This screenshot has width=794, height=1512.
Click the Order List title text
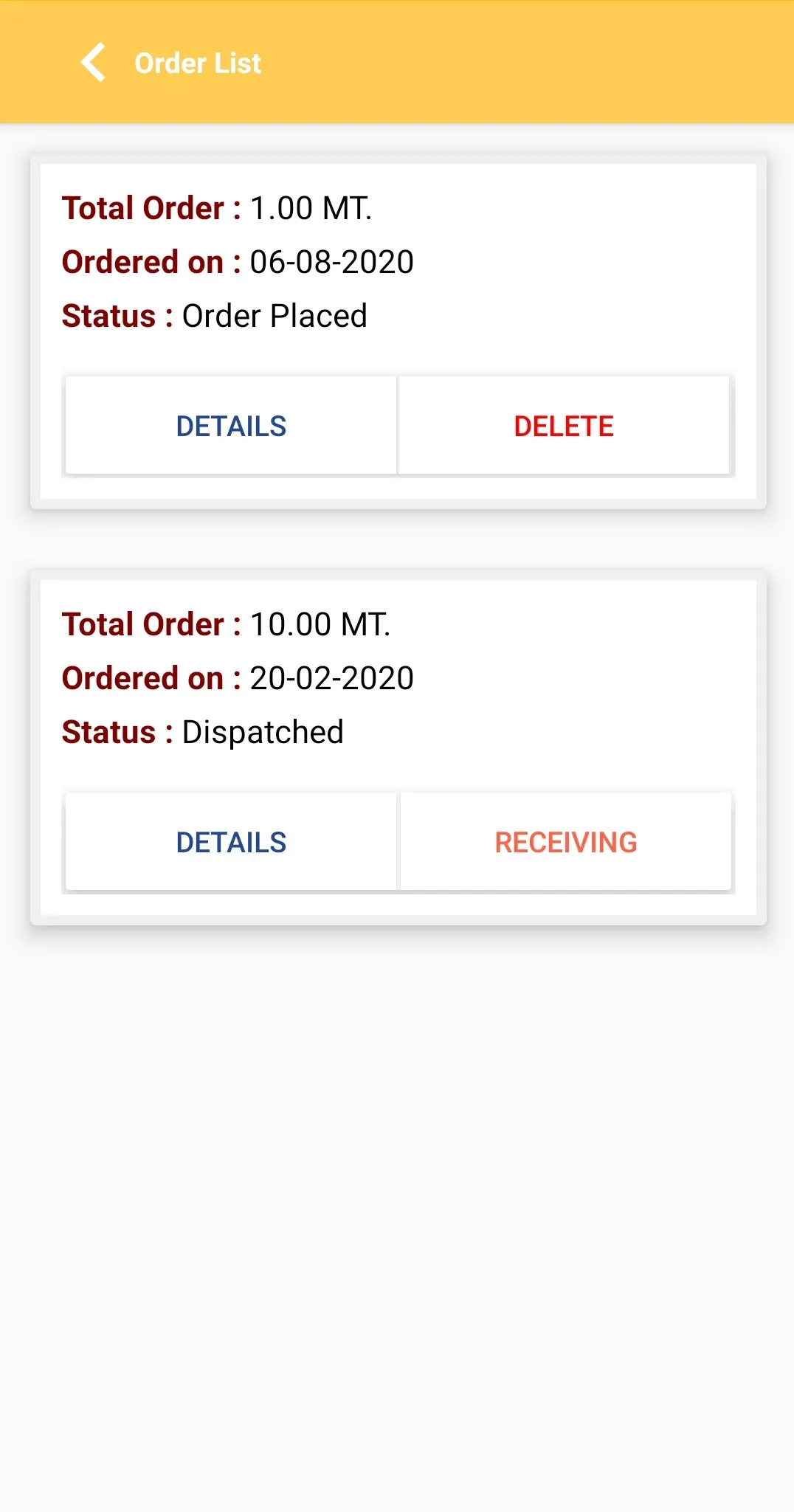pos(197,63)
